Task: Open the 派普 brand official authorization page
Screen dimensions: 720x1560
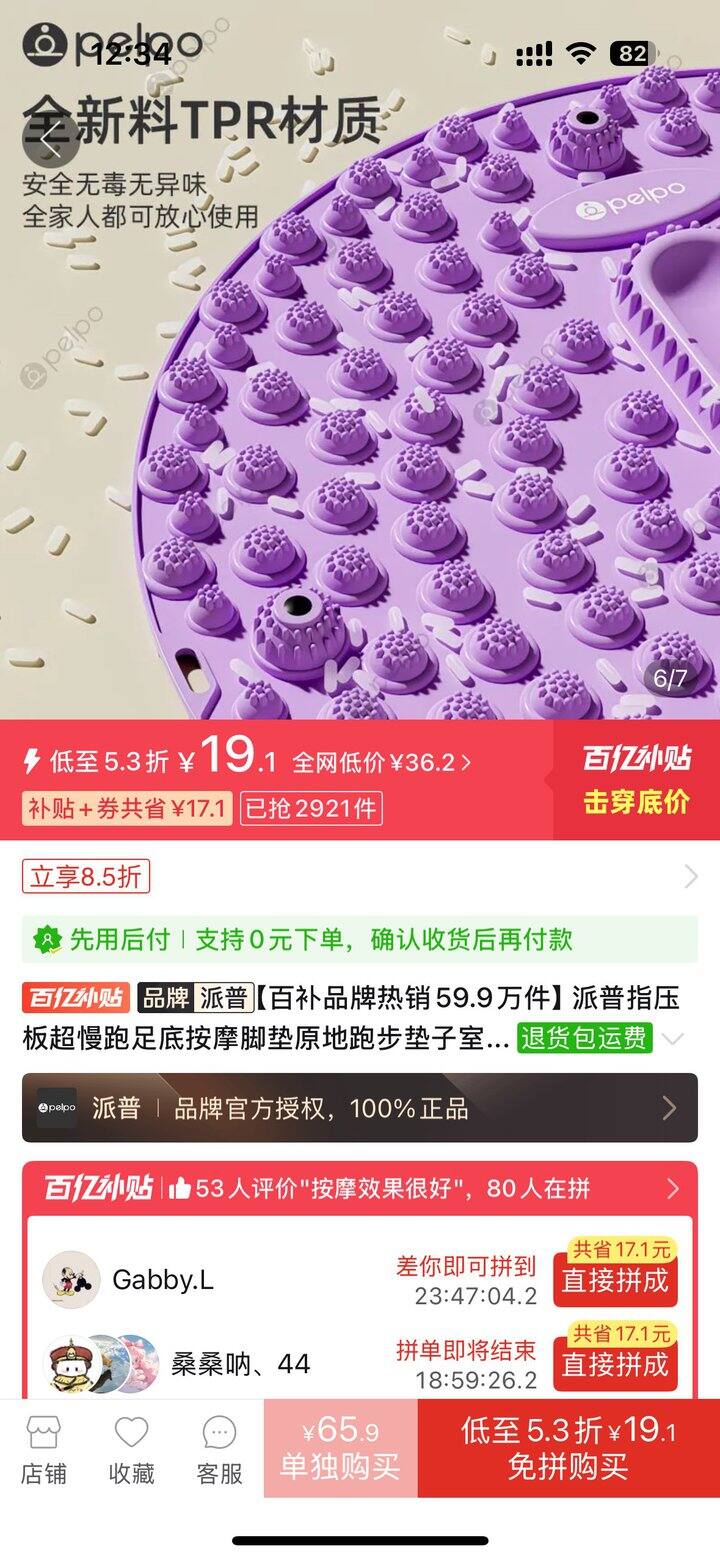Action: pyautogui.click(x=360, y=1107)
